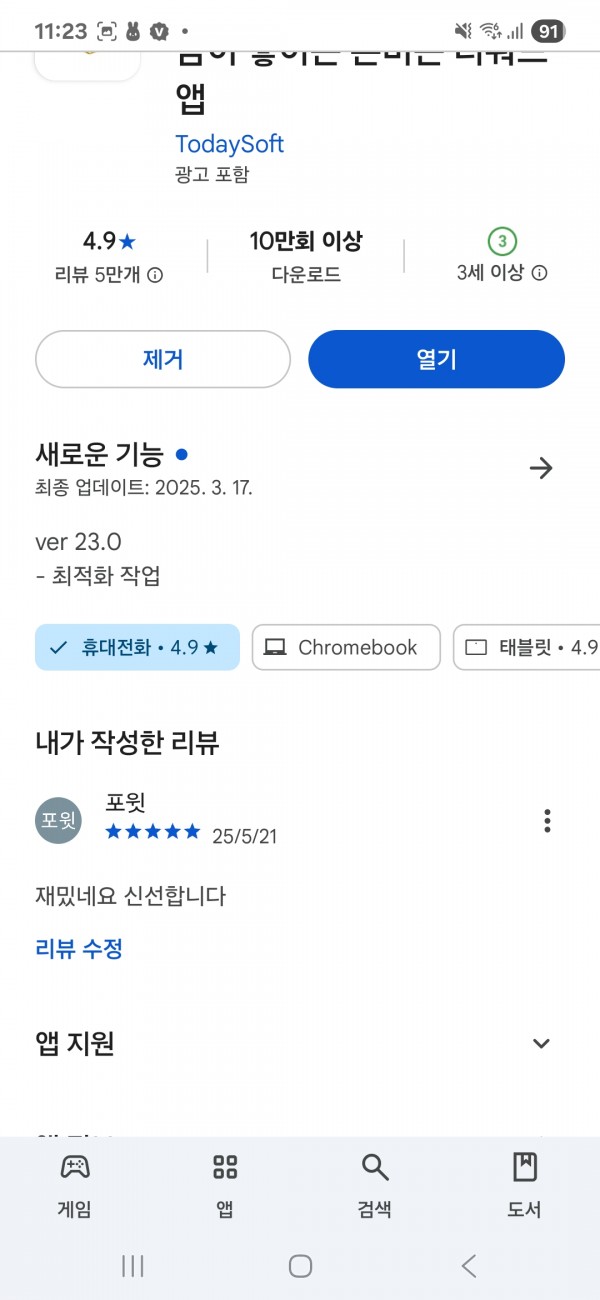600x1300 pixels.
Task: Go back with system back button
Action: click(469, 1266)
